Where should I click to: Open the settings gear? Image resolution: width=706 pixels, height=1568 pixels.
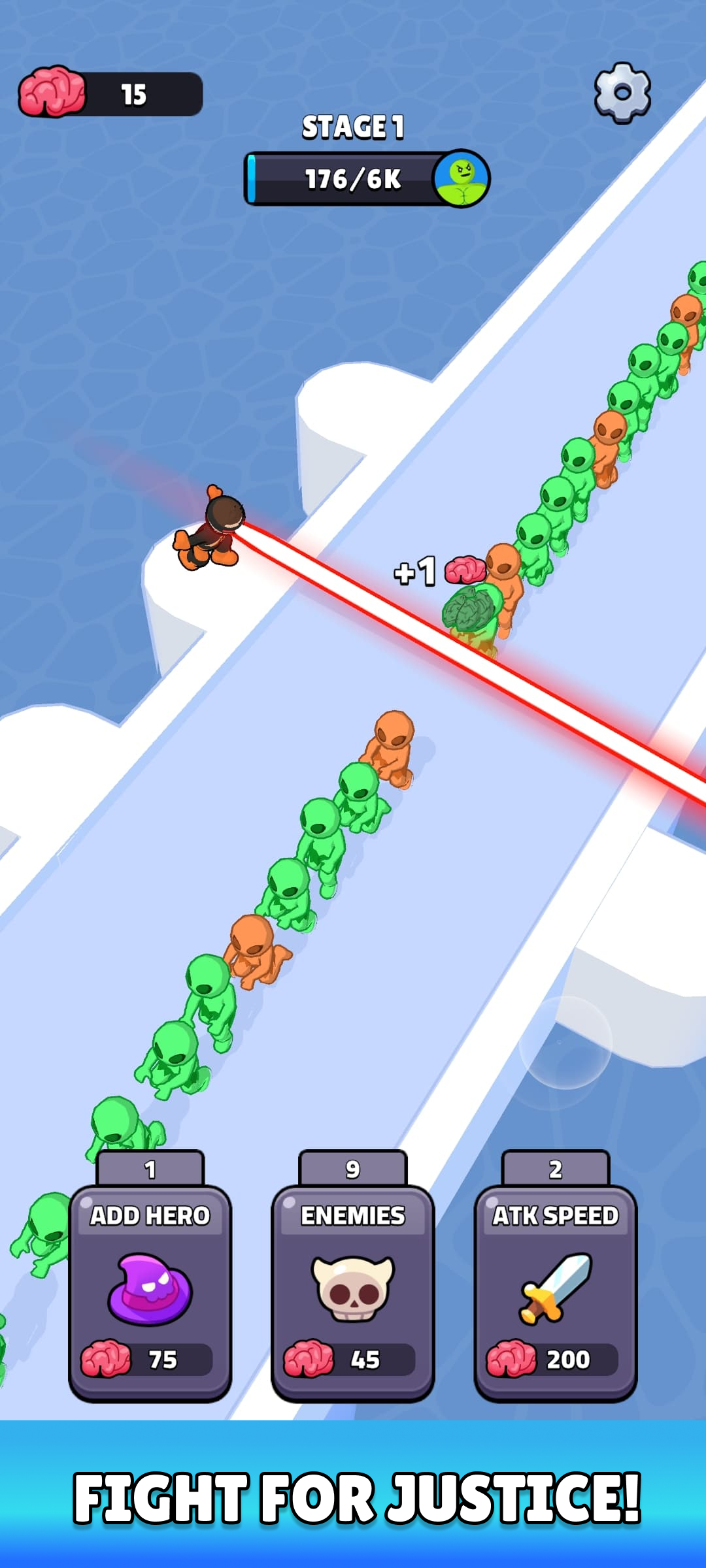pos(622,93)
